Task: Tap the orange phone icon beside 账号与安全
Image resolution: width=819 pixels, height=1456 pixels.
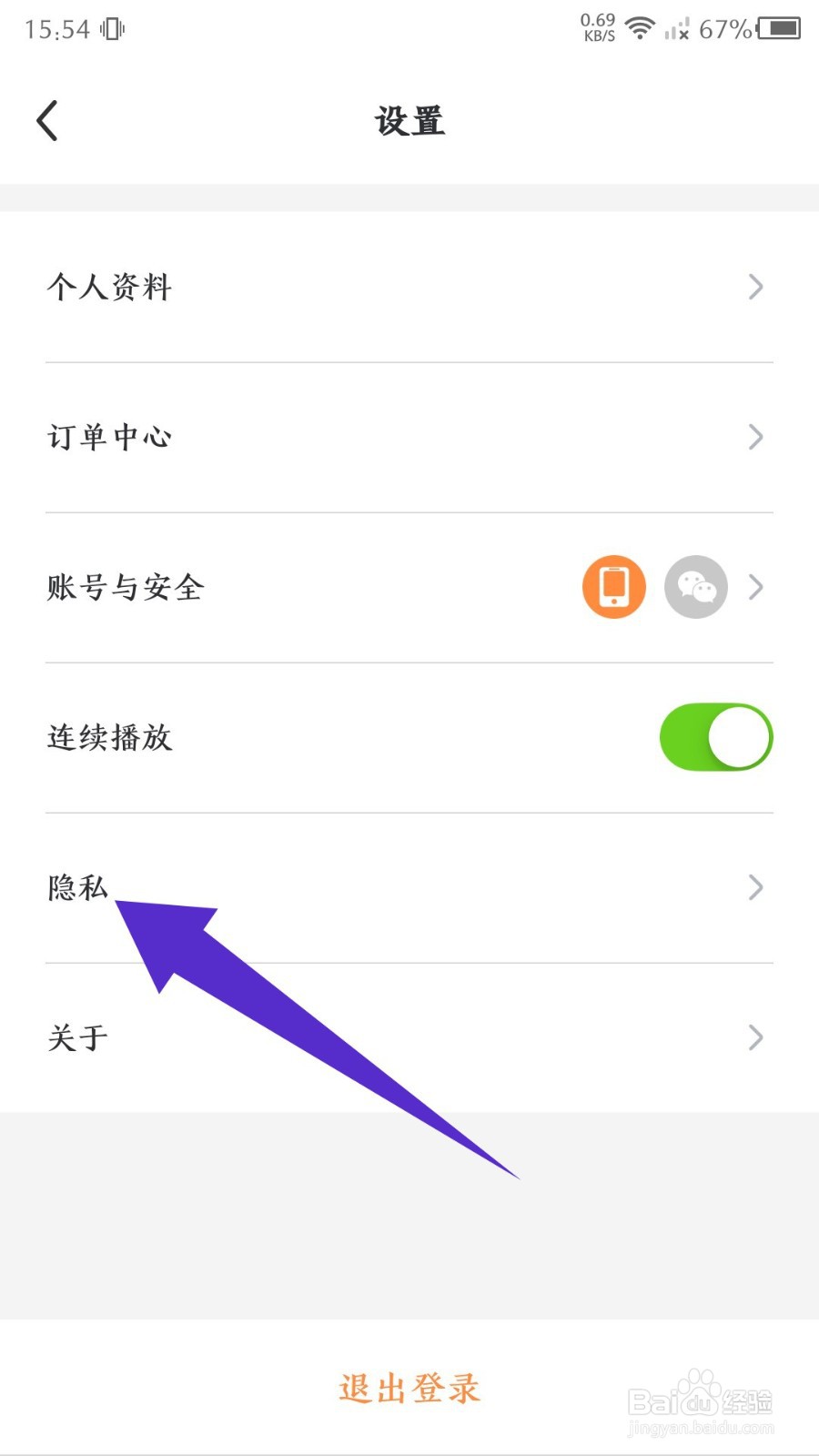Action: click(613, 587)
